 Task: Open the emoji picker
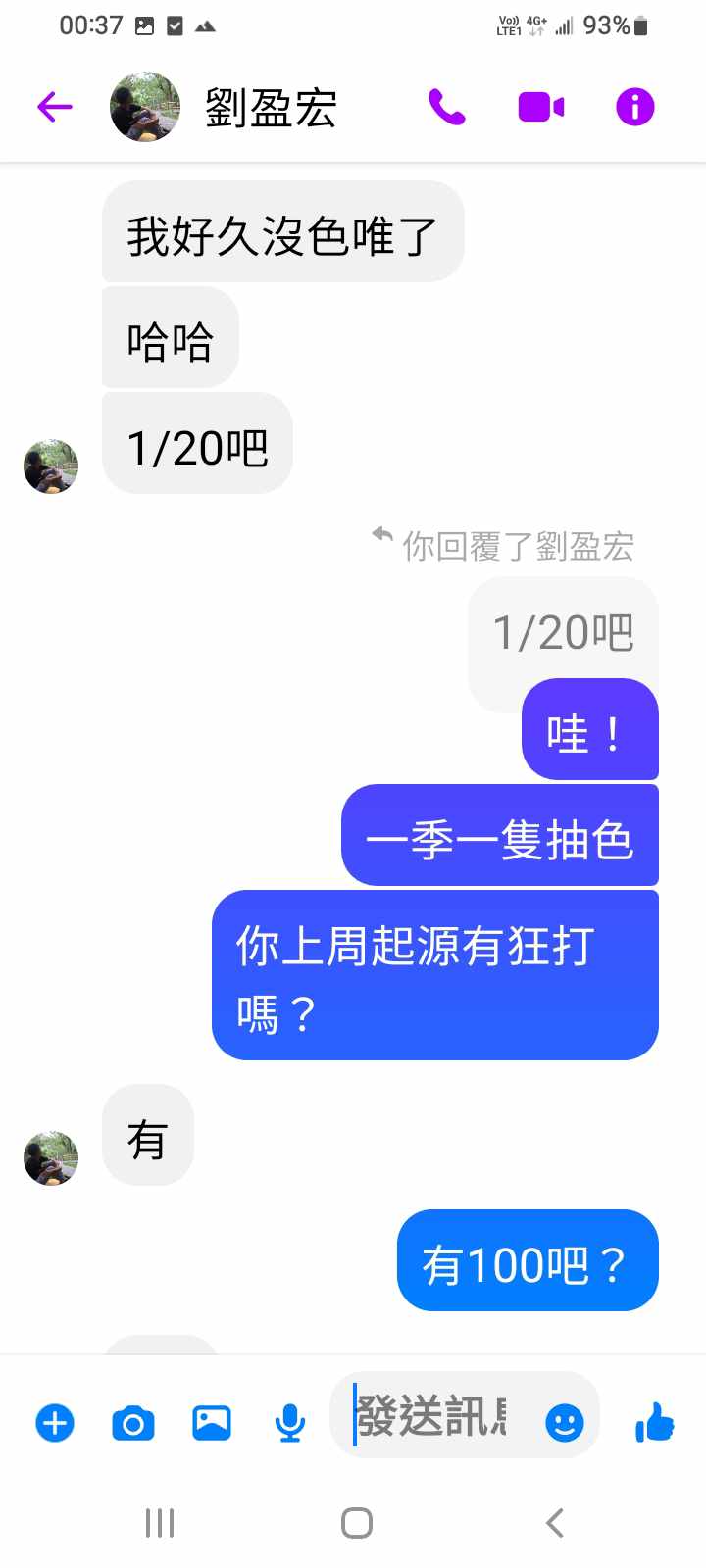pos(564,1422)
